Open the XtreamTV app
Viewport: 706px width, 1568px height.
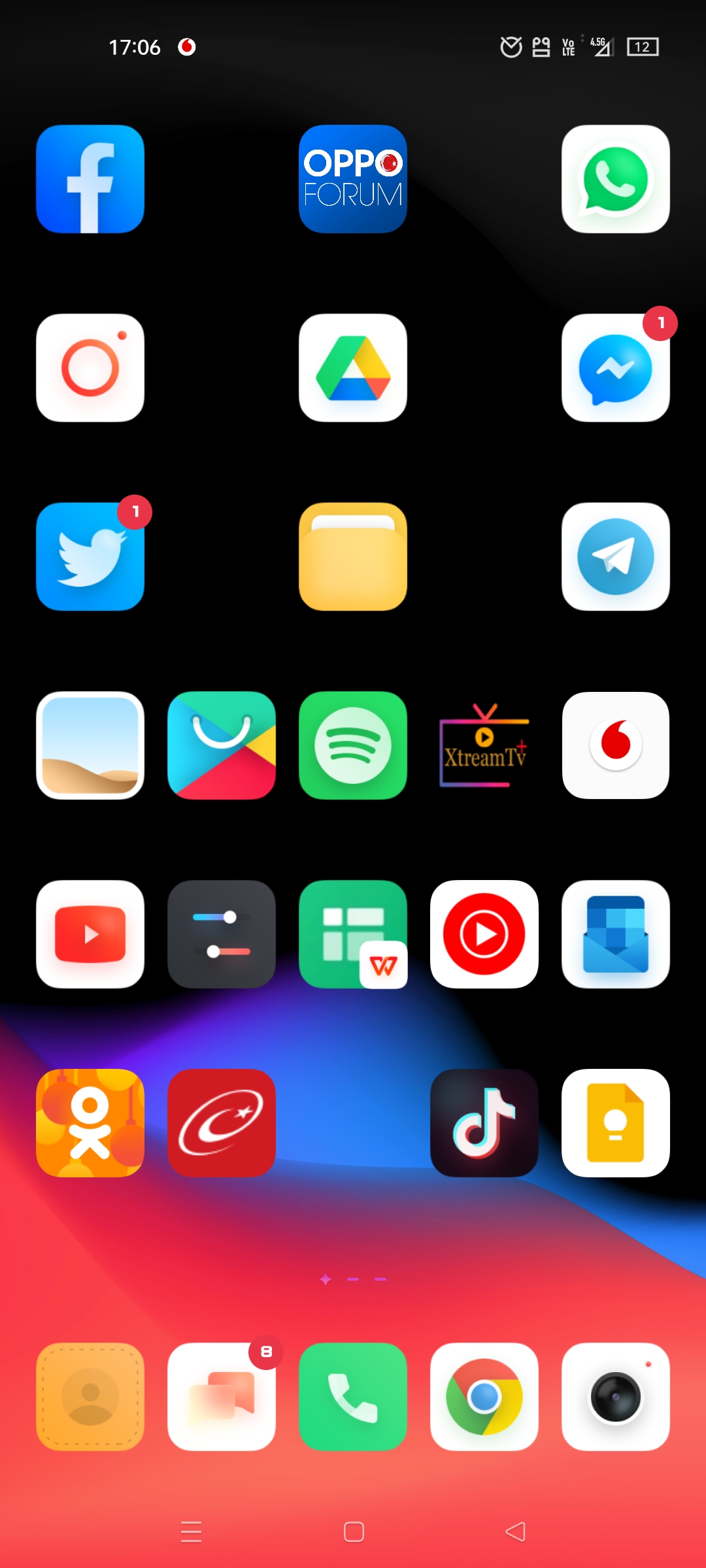[484, 745]
